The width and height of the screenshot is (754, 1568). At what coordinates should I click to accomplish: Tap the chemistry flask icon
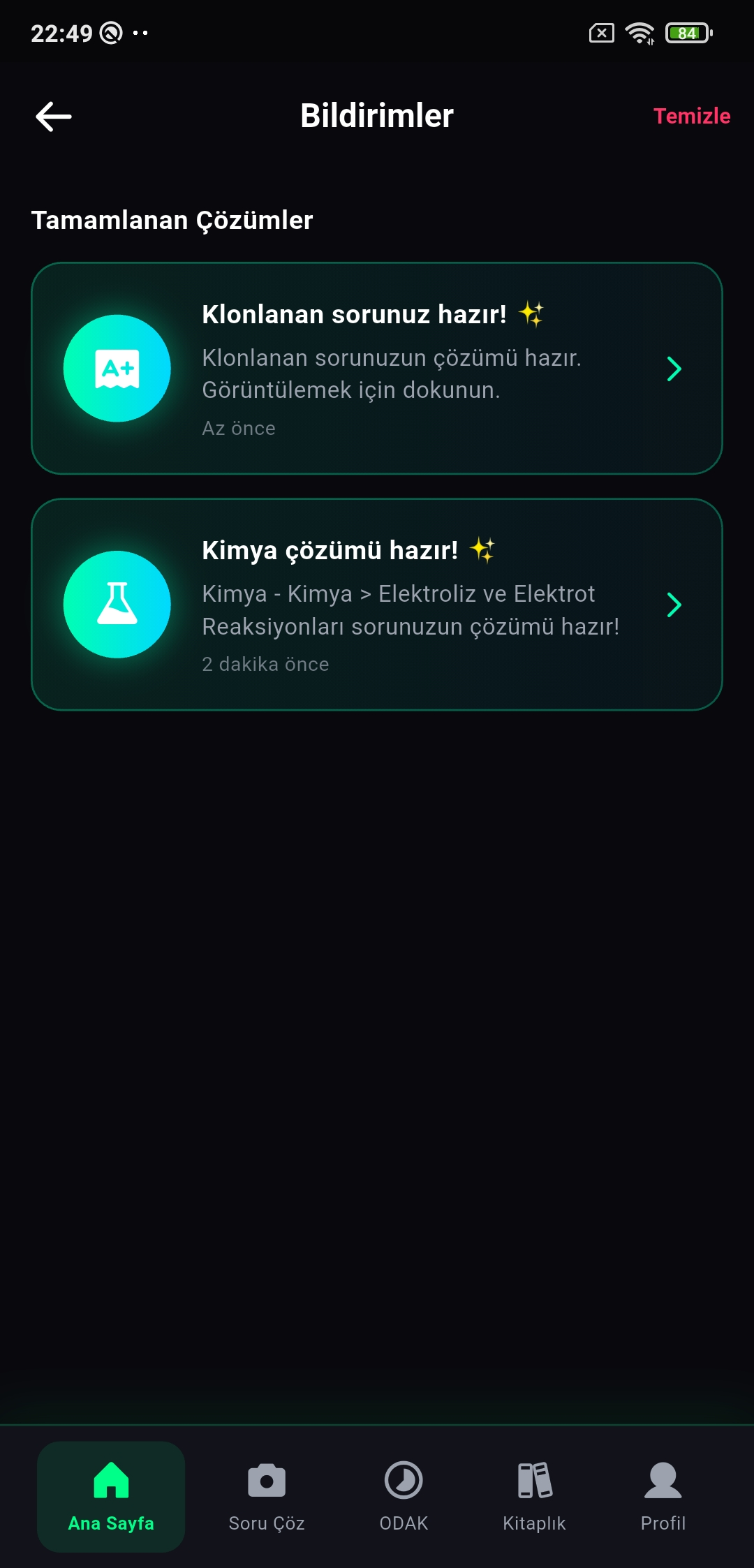(x=117, y=605)
